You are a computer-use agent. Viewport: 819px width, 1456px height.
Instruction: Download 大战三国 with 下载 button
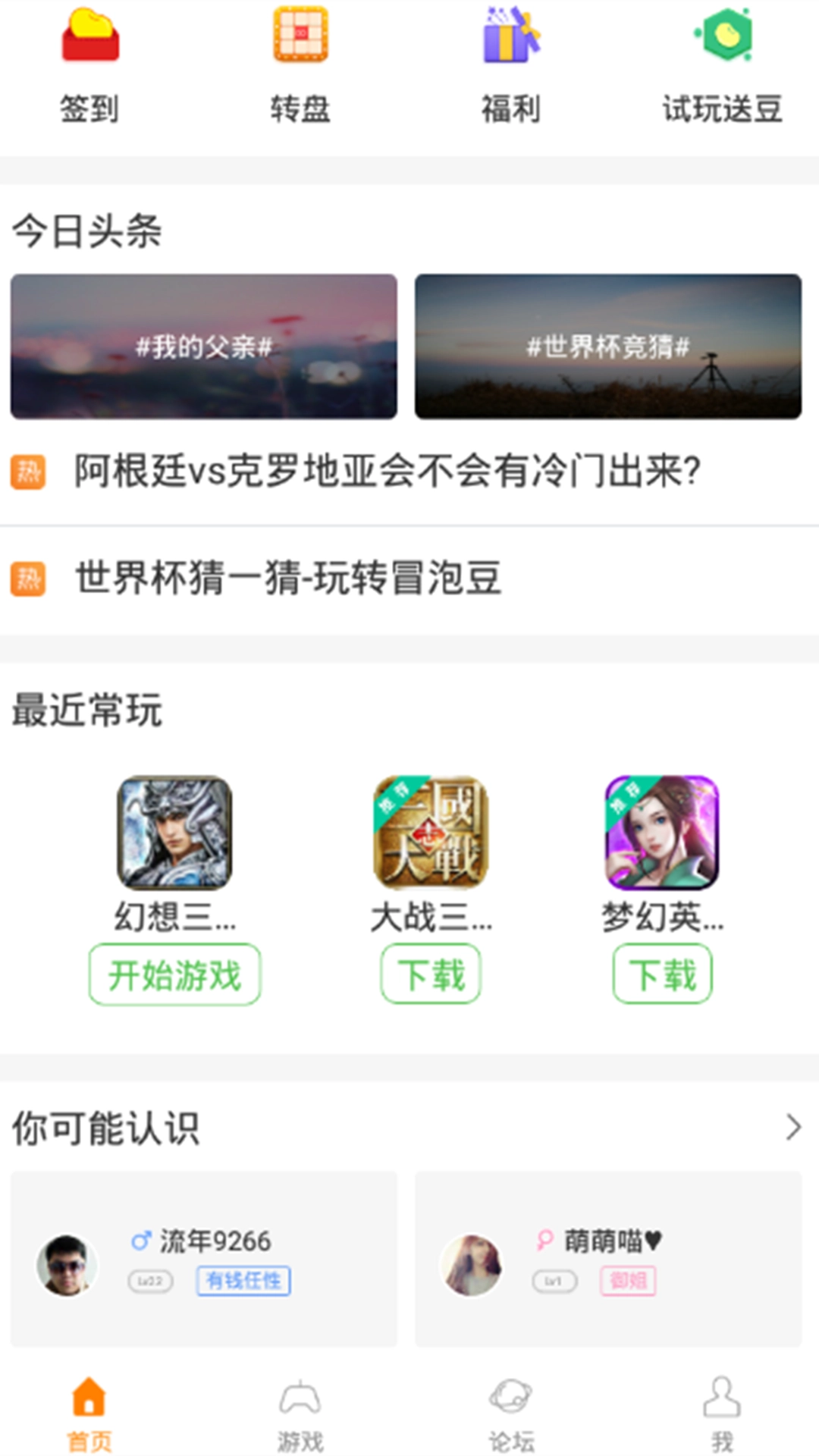(430, 974)
